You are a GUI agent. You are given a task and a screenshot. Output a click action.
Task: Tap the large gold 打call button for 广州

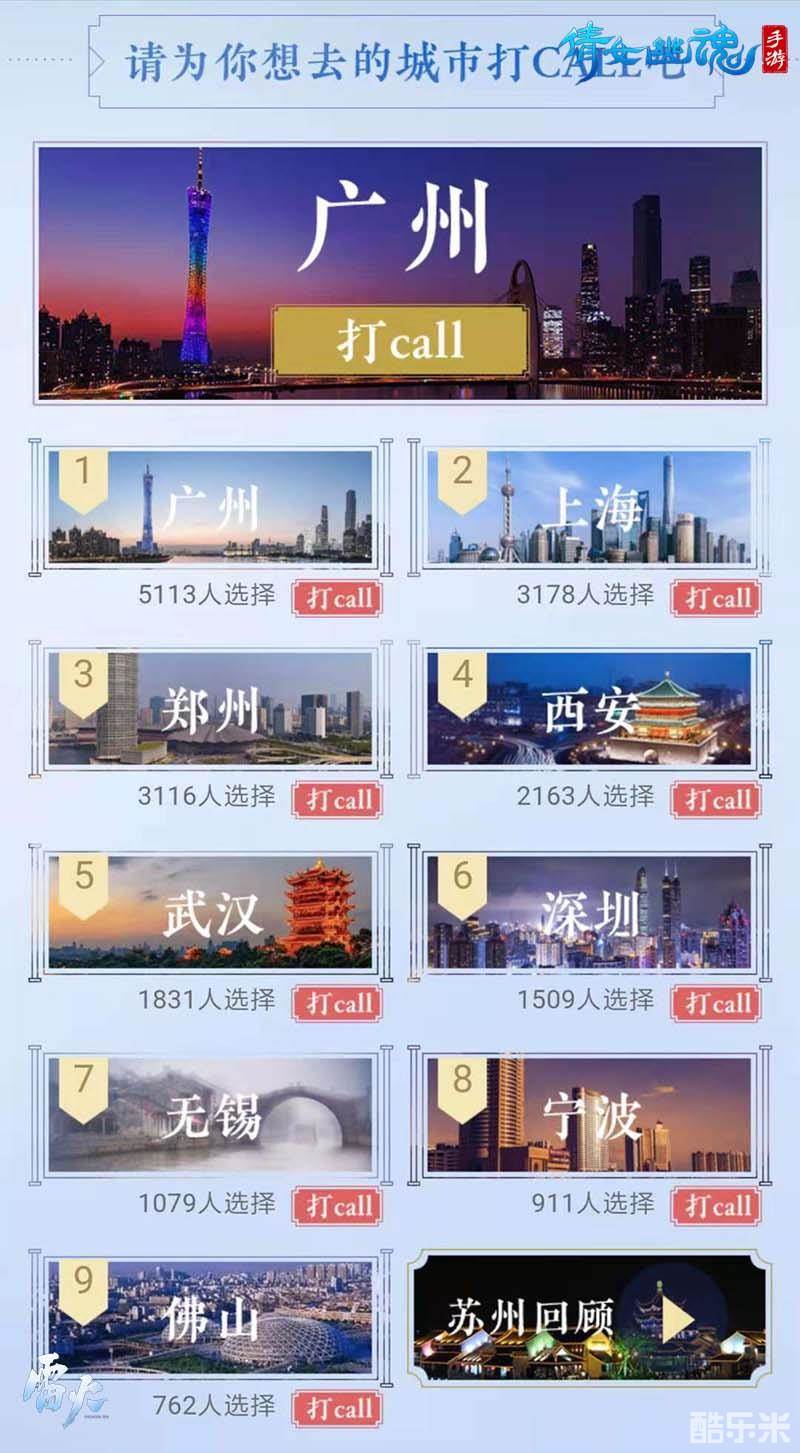(400, 341)
